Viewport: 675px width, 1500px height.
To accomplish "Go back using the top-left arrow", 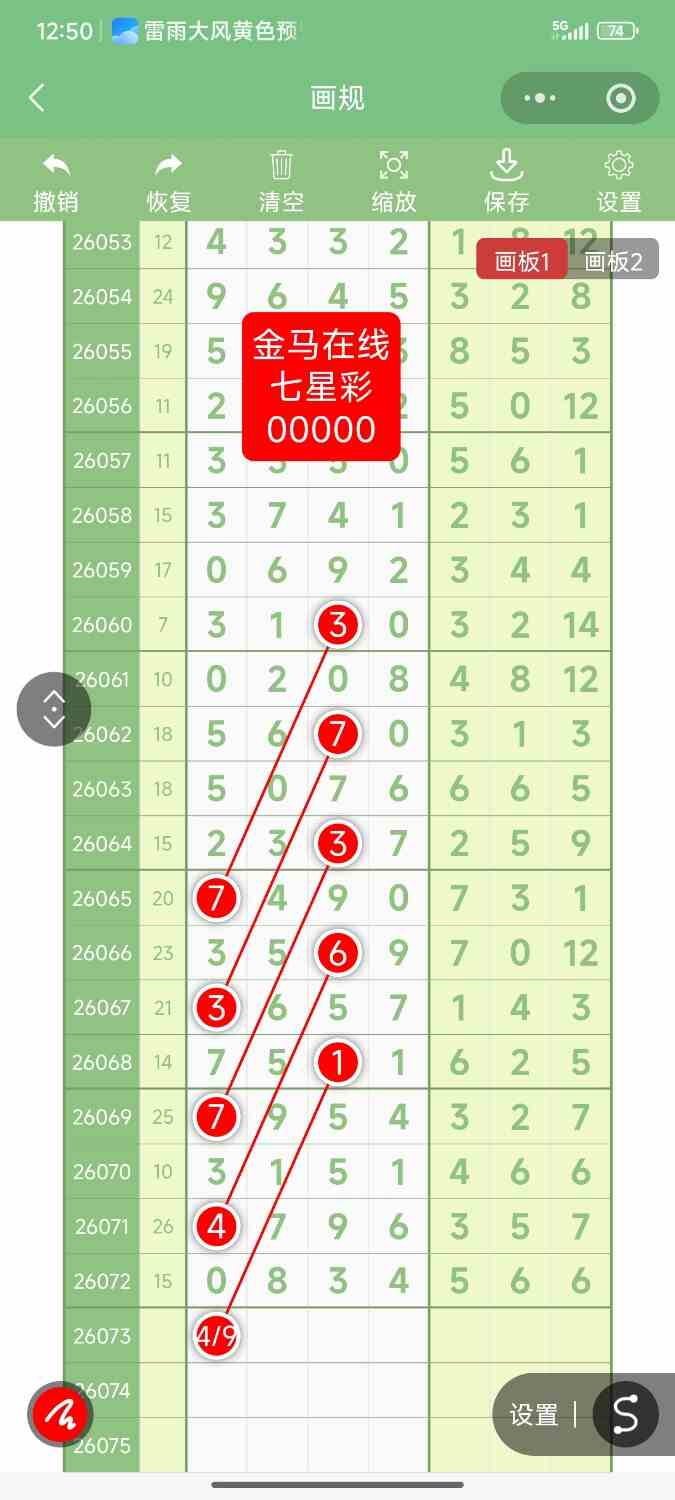I will 37,98.
